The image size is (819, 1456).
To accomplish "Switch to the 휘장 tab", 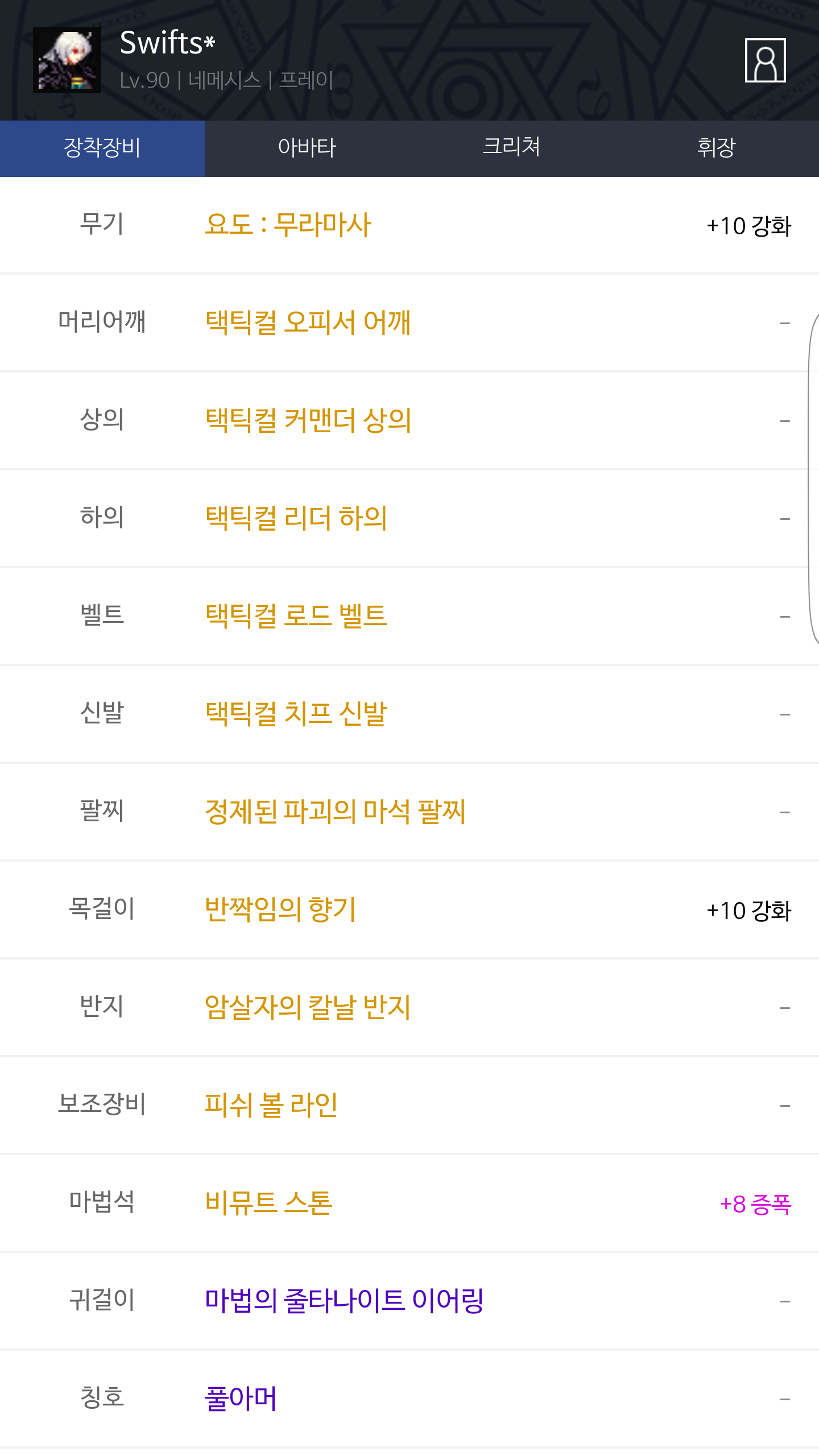I will point(717,148).
